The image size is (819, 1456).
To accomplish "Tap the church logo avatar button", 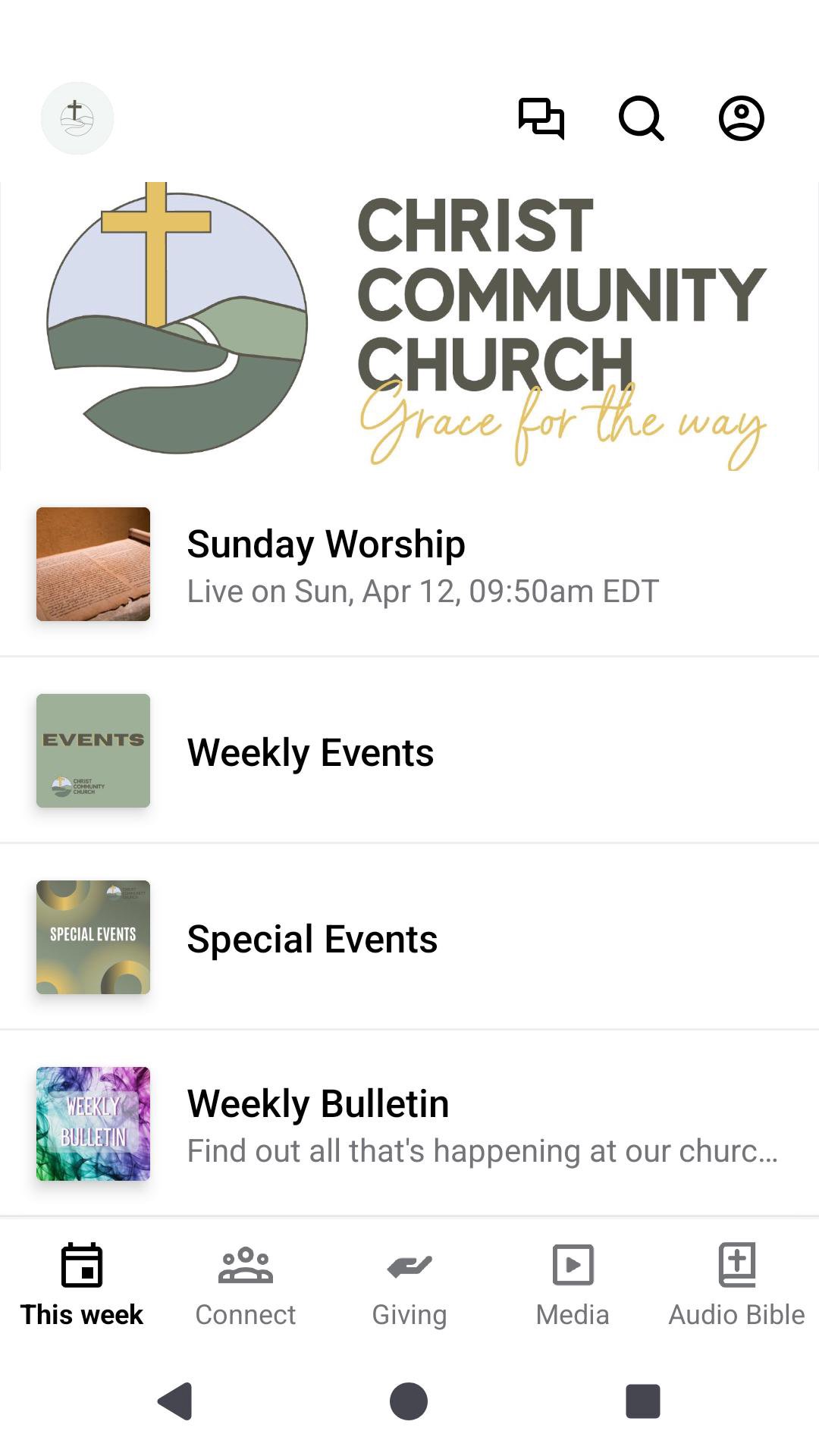I will pyautogui.click(x=77, y=118).
